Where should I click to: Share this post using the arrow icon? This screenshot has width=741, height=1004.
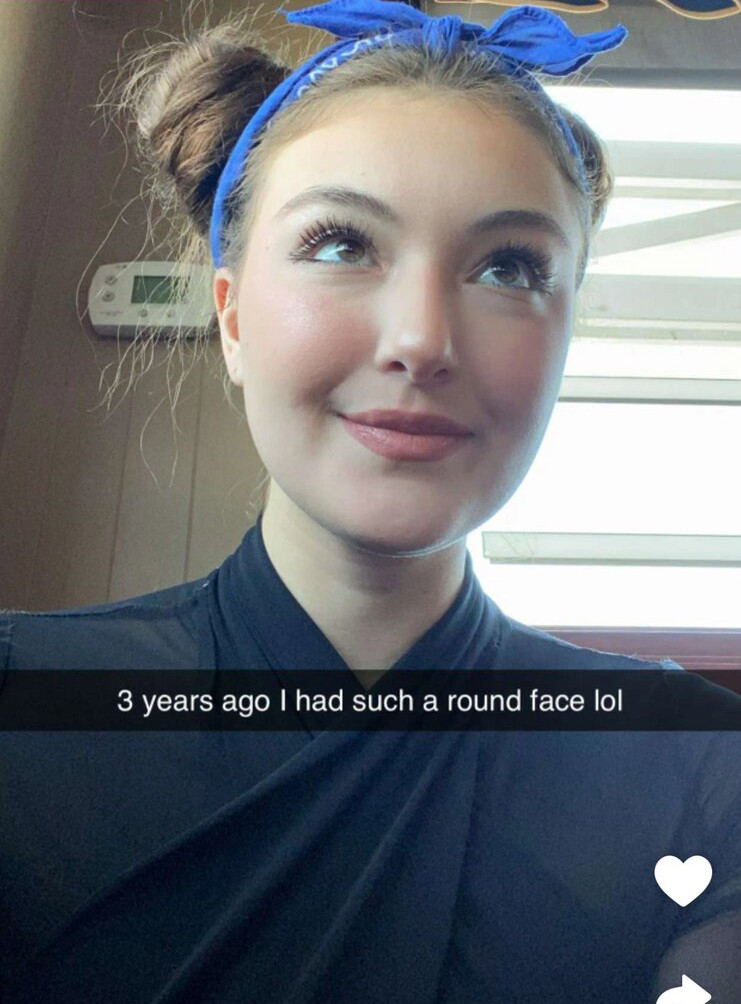(684, 989)
